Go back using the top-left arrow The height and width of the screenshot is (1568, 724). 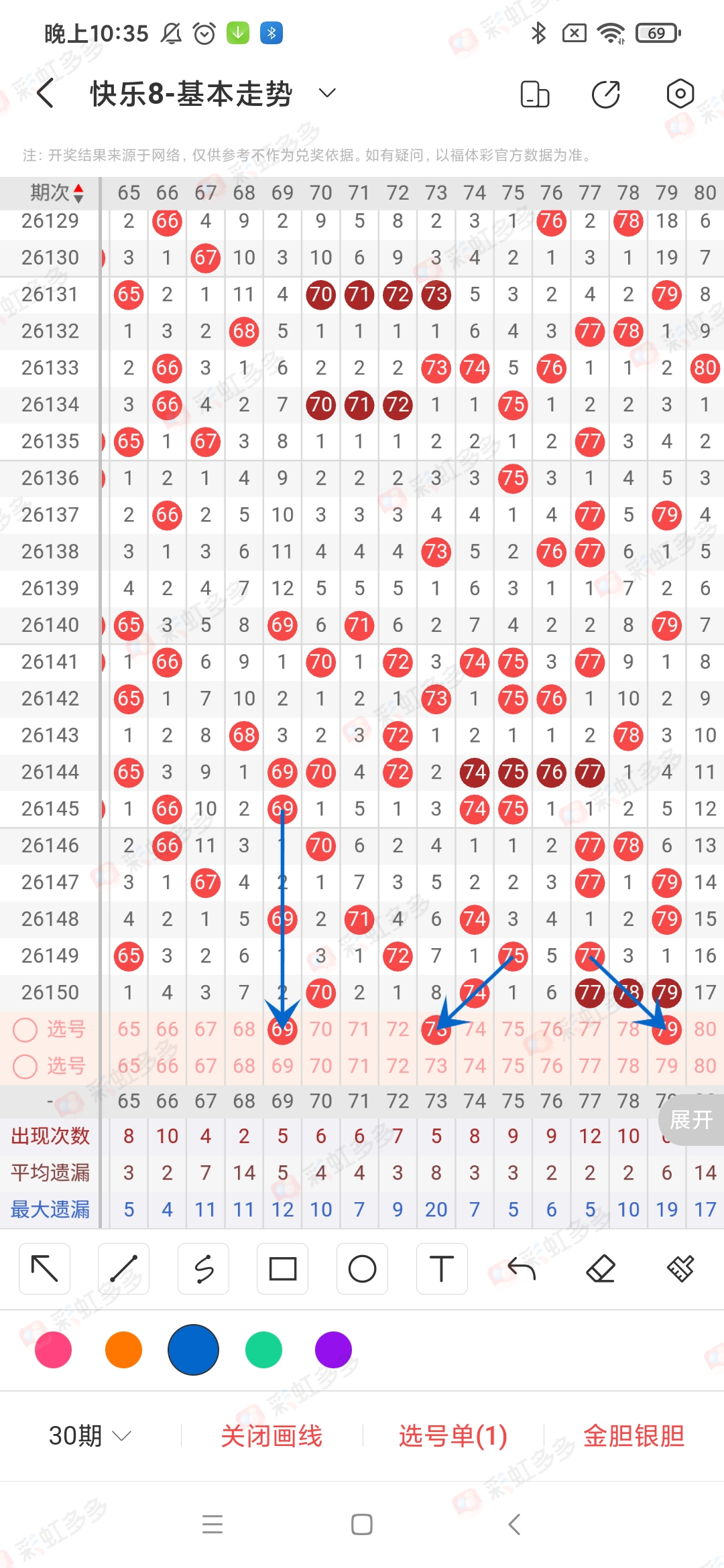click(x=46, y=93)
